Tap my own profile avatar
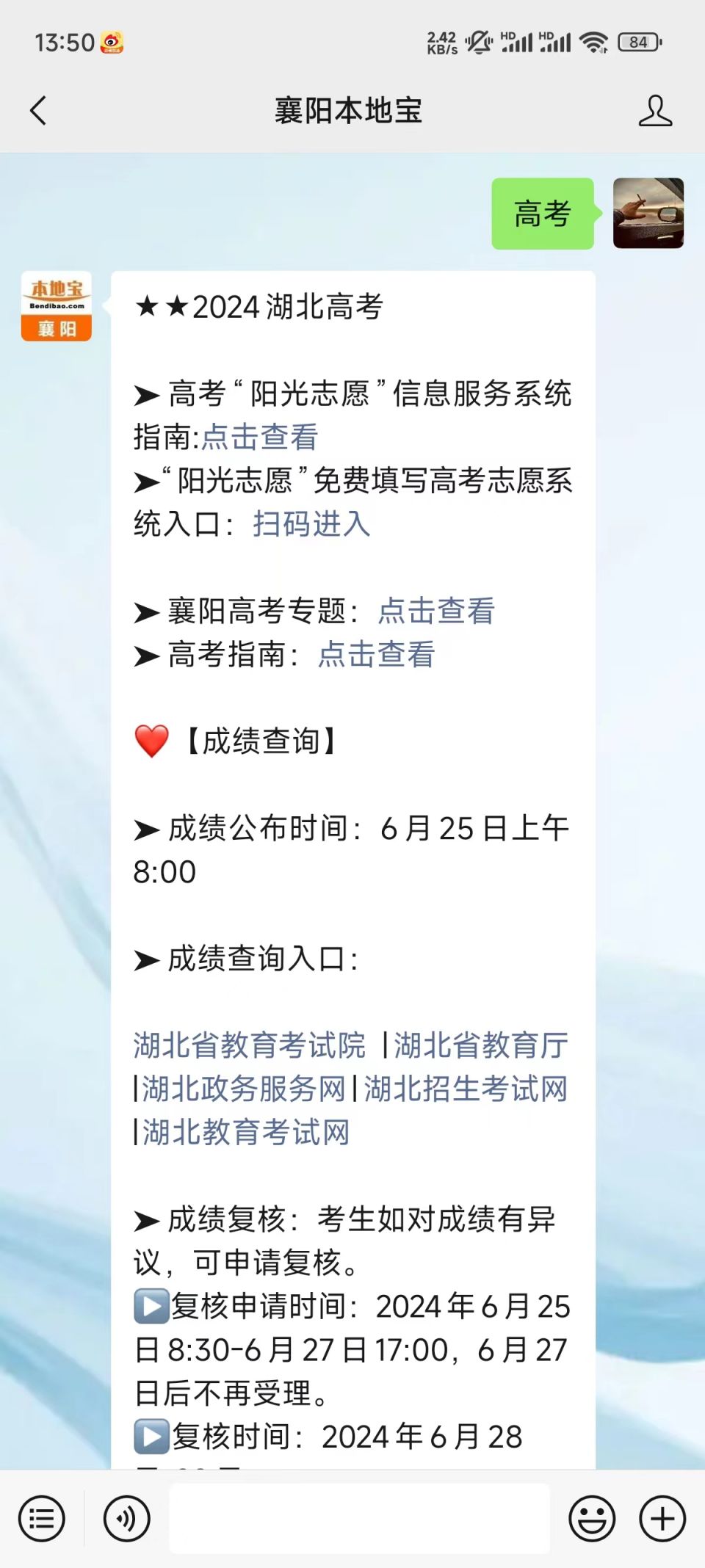Screen dimensions: 705x1568 (648, 213)
